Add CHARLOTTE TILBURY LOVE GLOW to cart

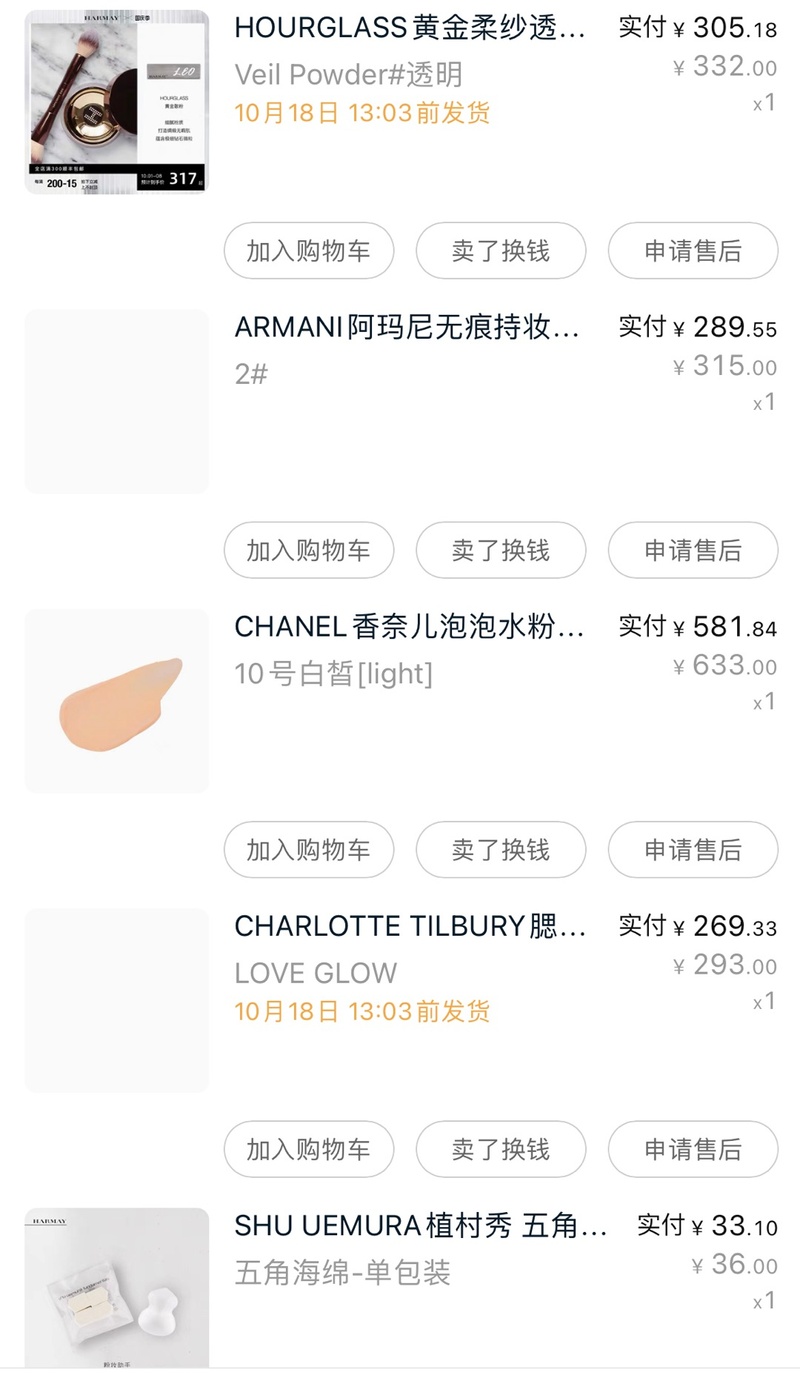308,1149
